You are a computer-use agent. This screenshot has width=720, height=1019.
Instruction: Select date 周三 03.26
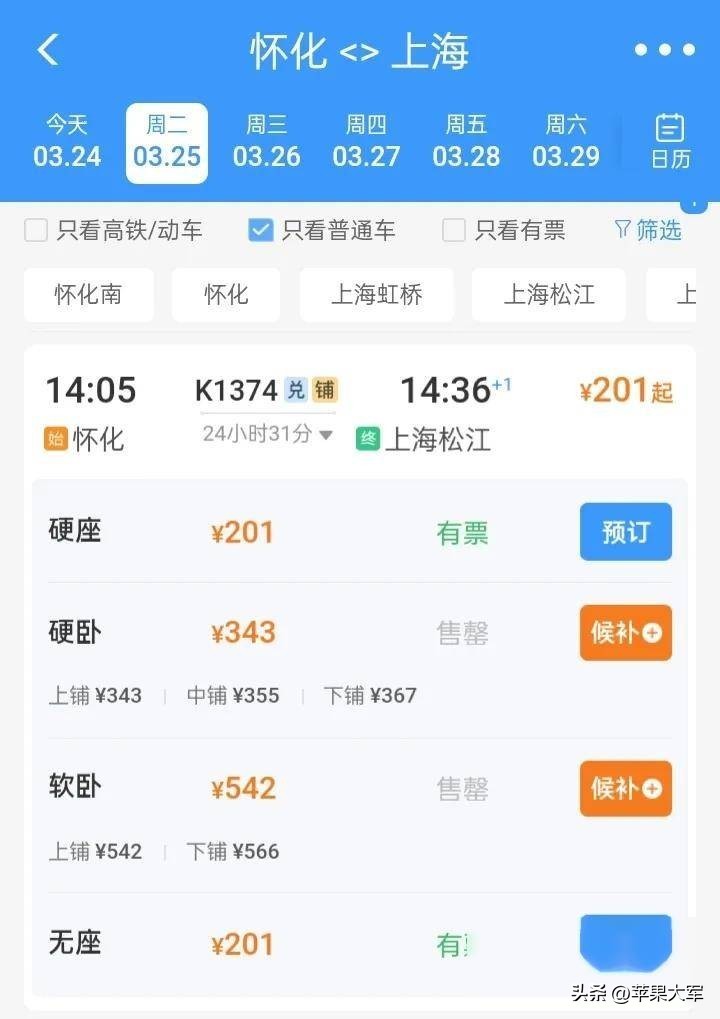pyautogui.click(x=266, y=142)
